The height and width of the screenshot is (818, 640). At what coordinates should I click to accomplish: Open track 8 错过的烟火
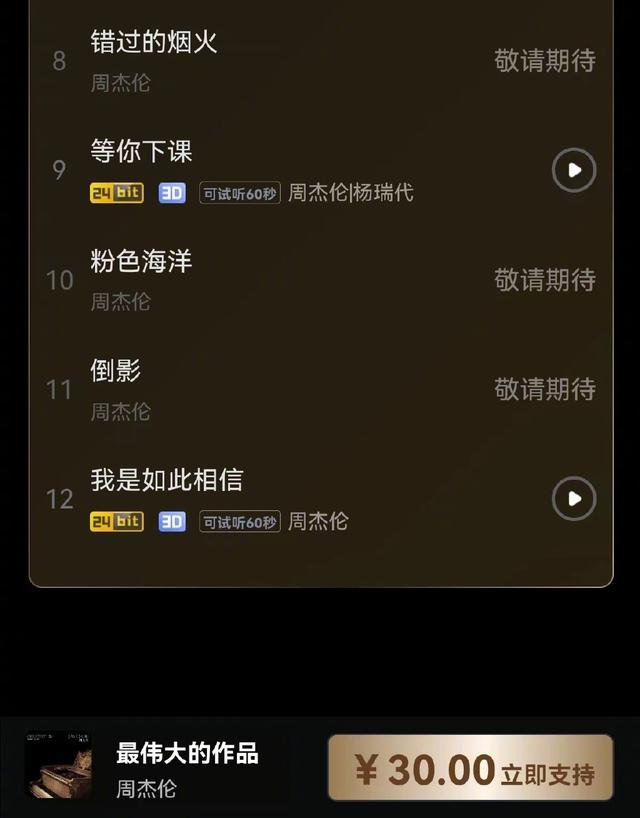coord(154,43)
